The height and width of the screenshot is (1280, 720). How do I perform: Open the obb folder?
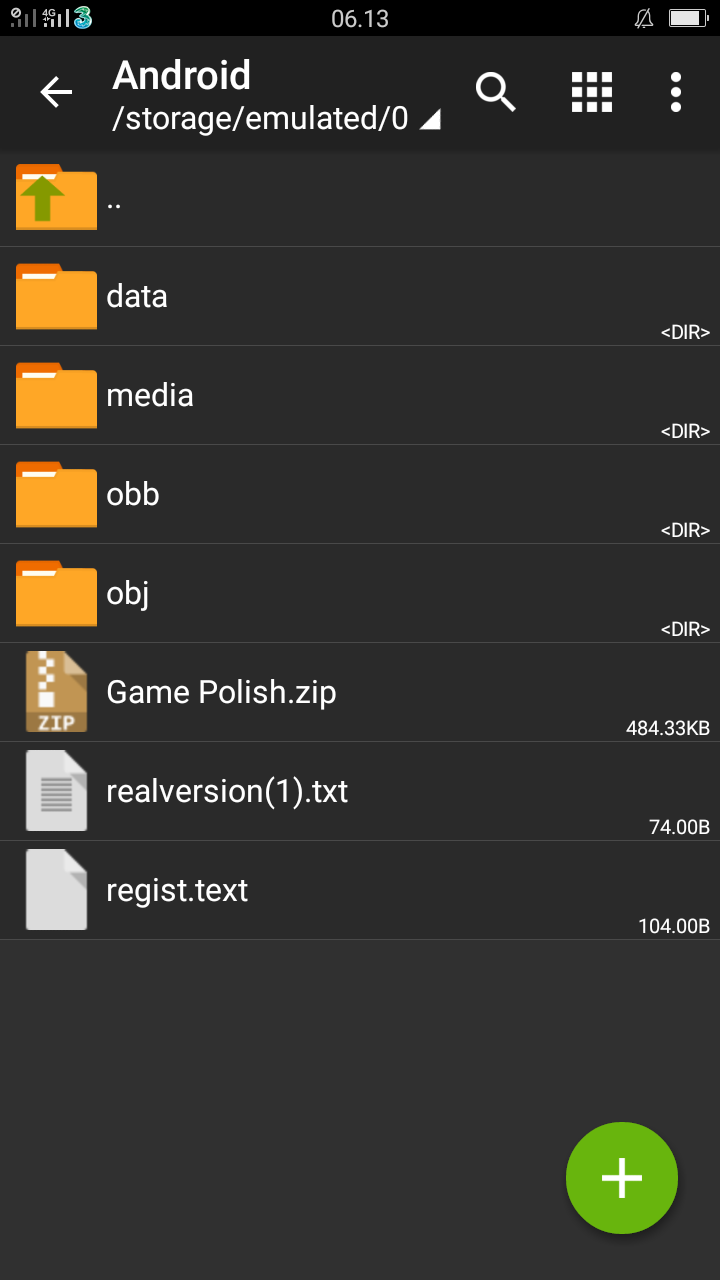[x=360, y=495]
